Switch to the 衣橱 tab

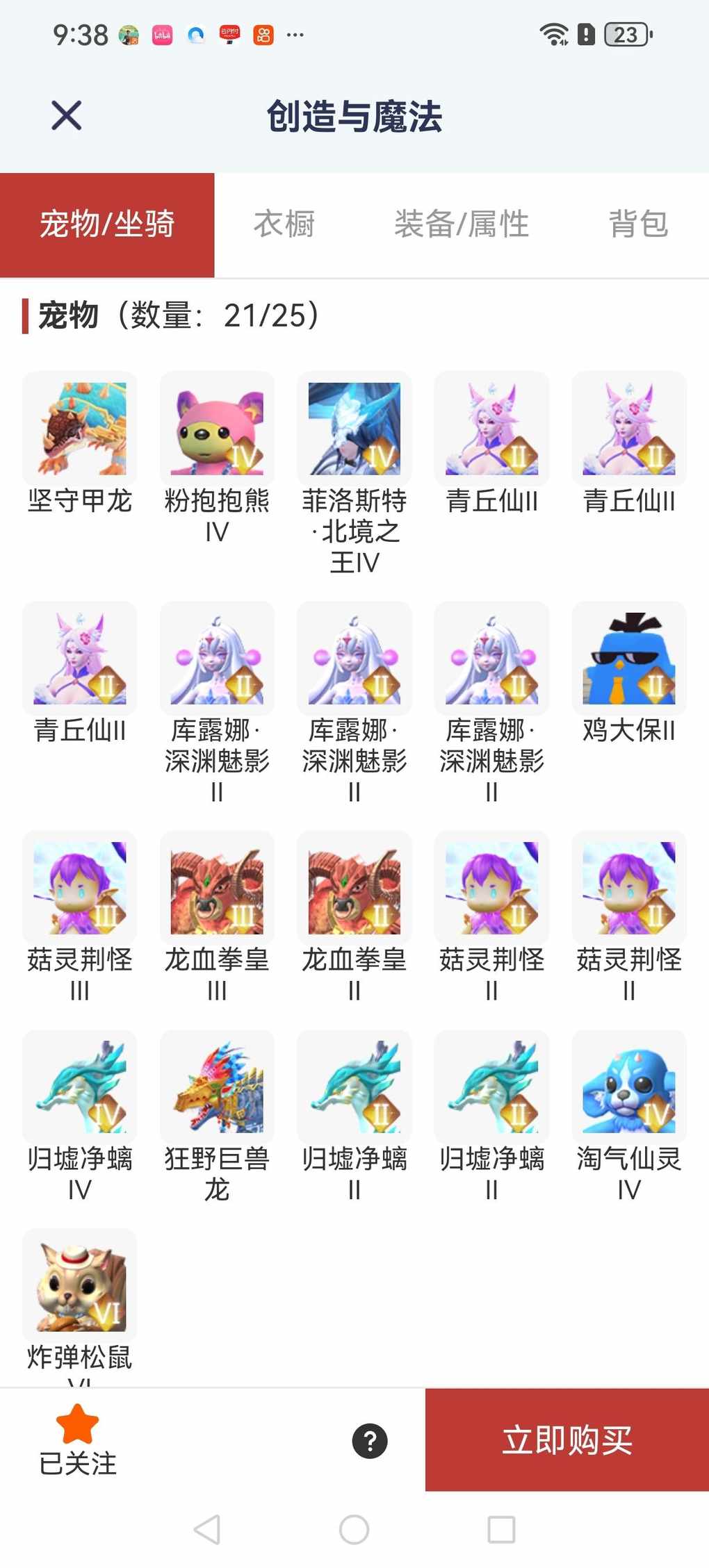tap(284, 224)
